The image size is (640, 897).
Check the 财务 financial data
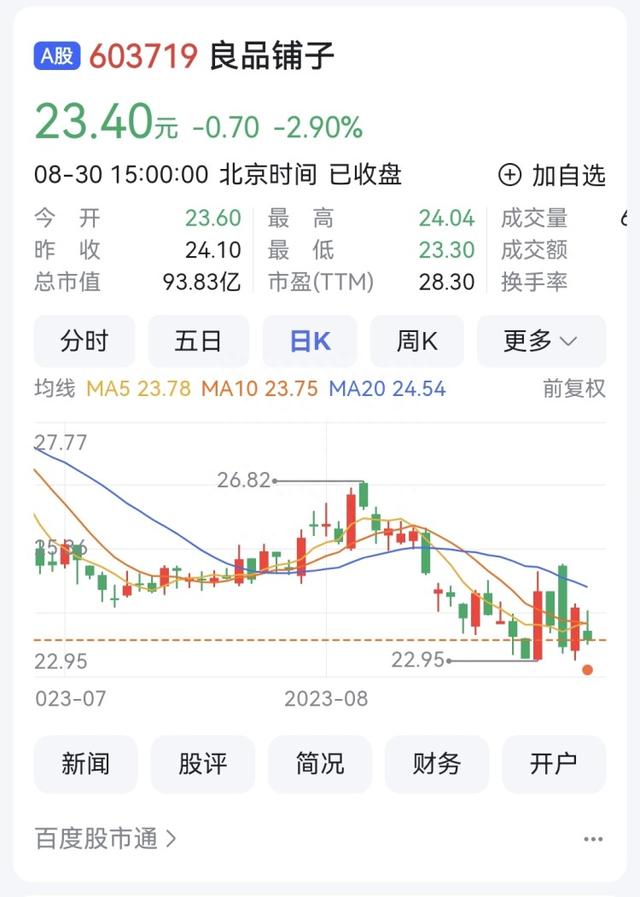click(x=437, y=764)
